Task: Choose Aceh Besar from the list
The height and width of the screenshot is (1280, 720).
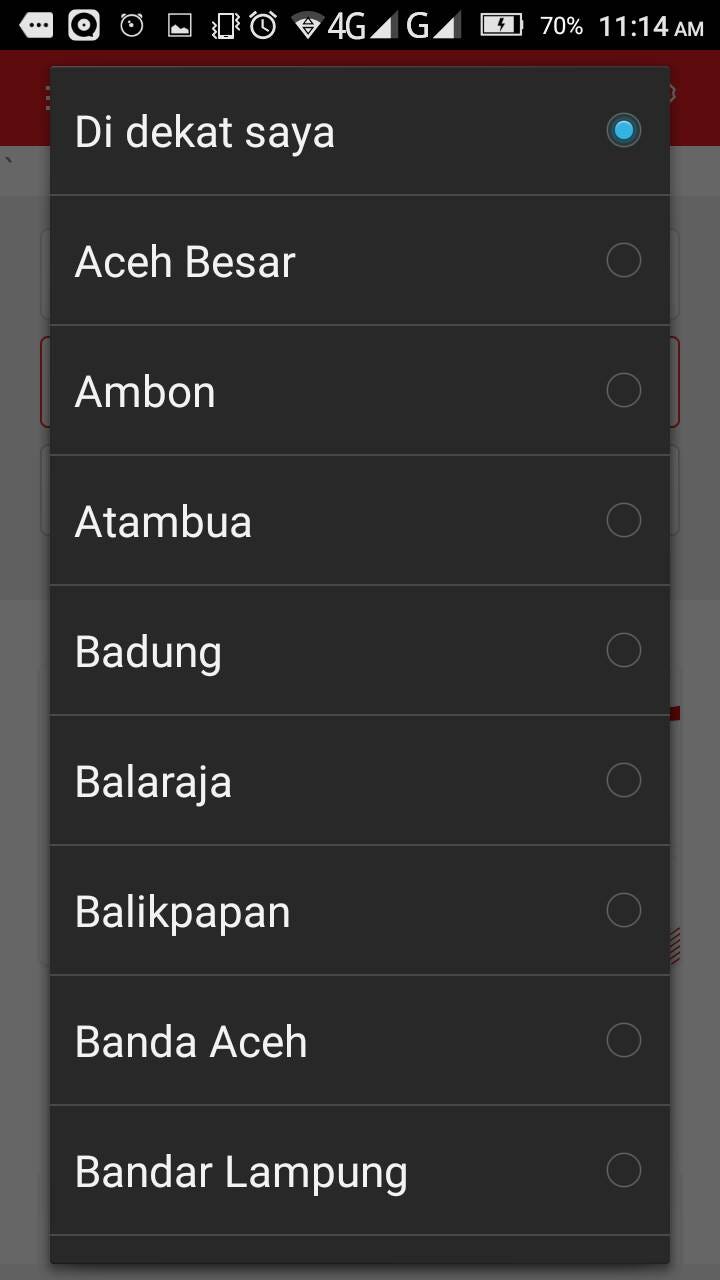Action: coord(360,261)
